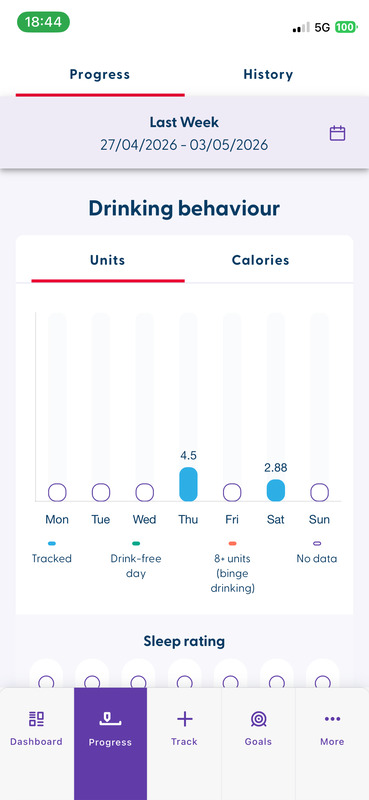Select the Progress top tab
Viewport: 369px width, 800px height.
tap(100, 74)
